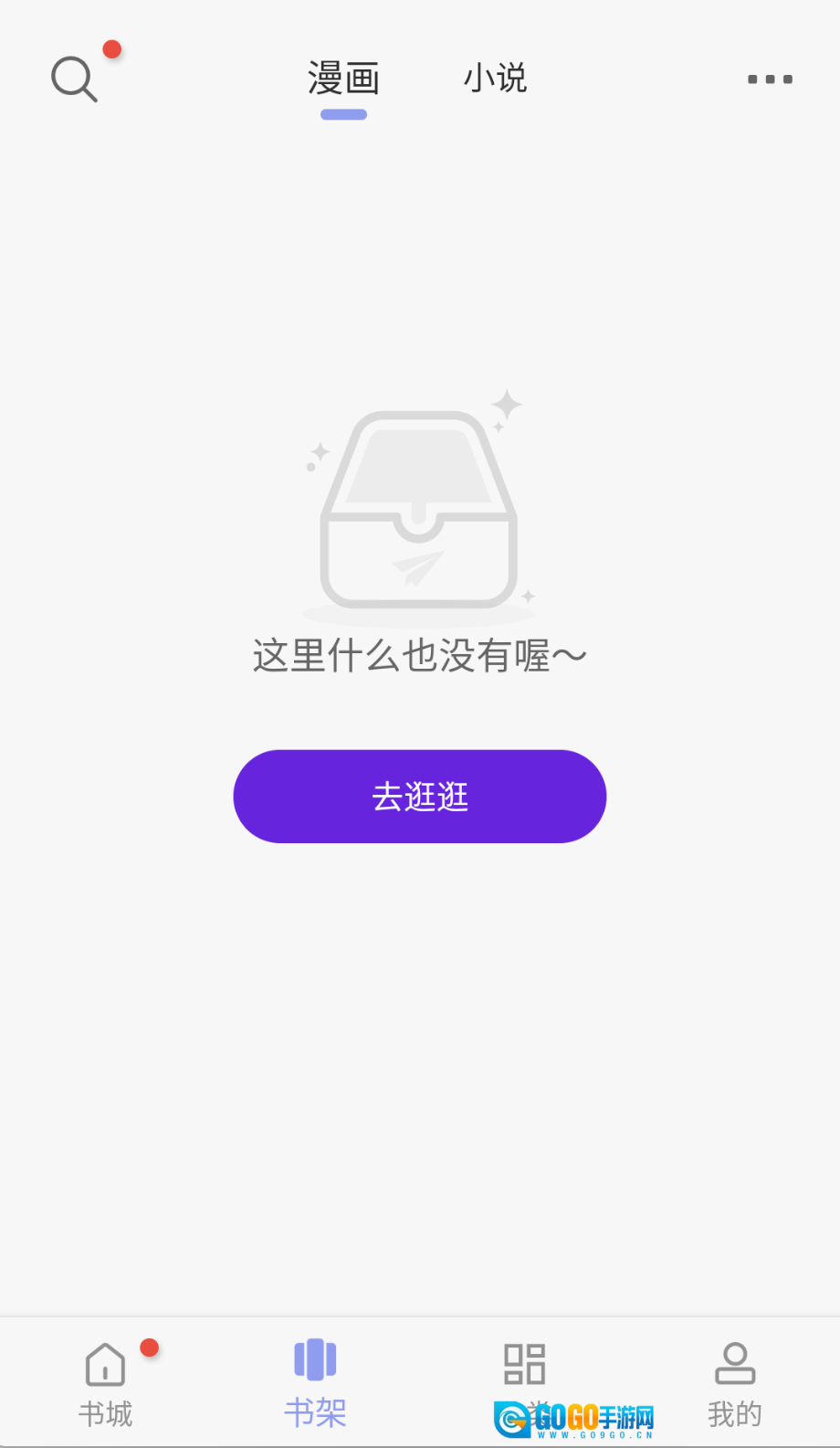Image resolution: width=840 pixels, height=1448 pixels.
Task: Tap the sparkle decoration near the inbox
Action: [508, 403]
